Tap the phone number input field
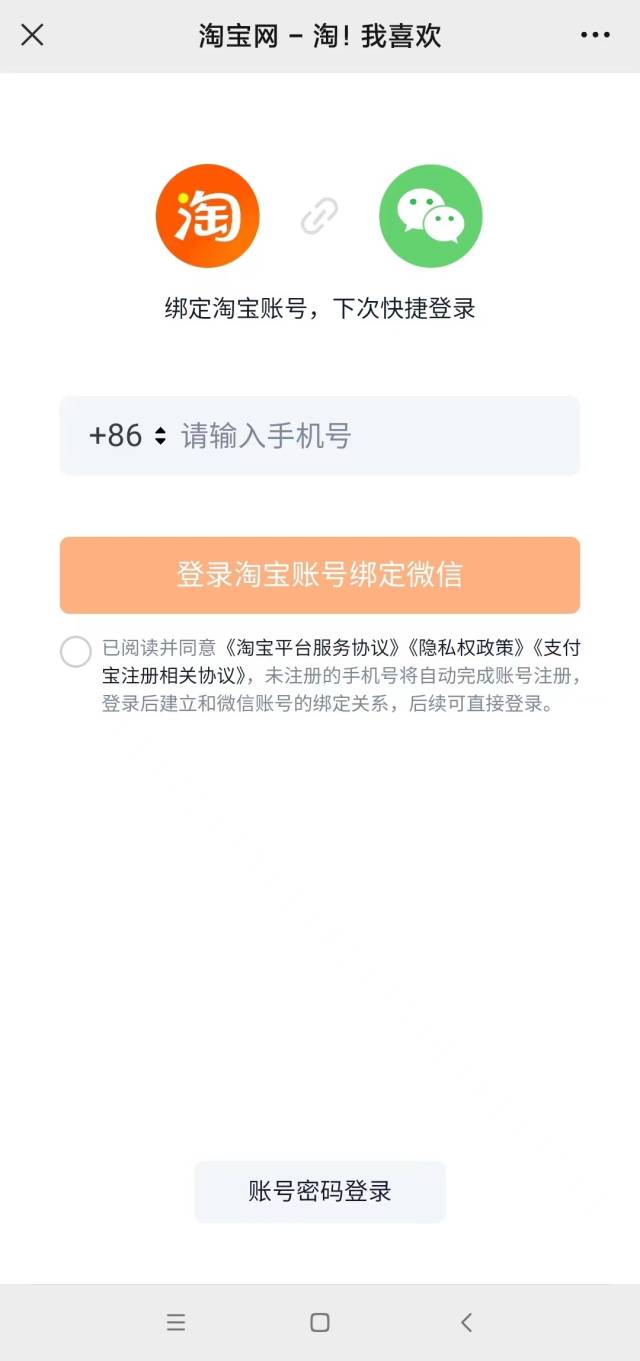640x1361 pixels. pyautogui.click(x=376, y=436)
